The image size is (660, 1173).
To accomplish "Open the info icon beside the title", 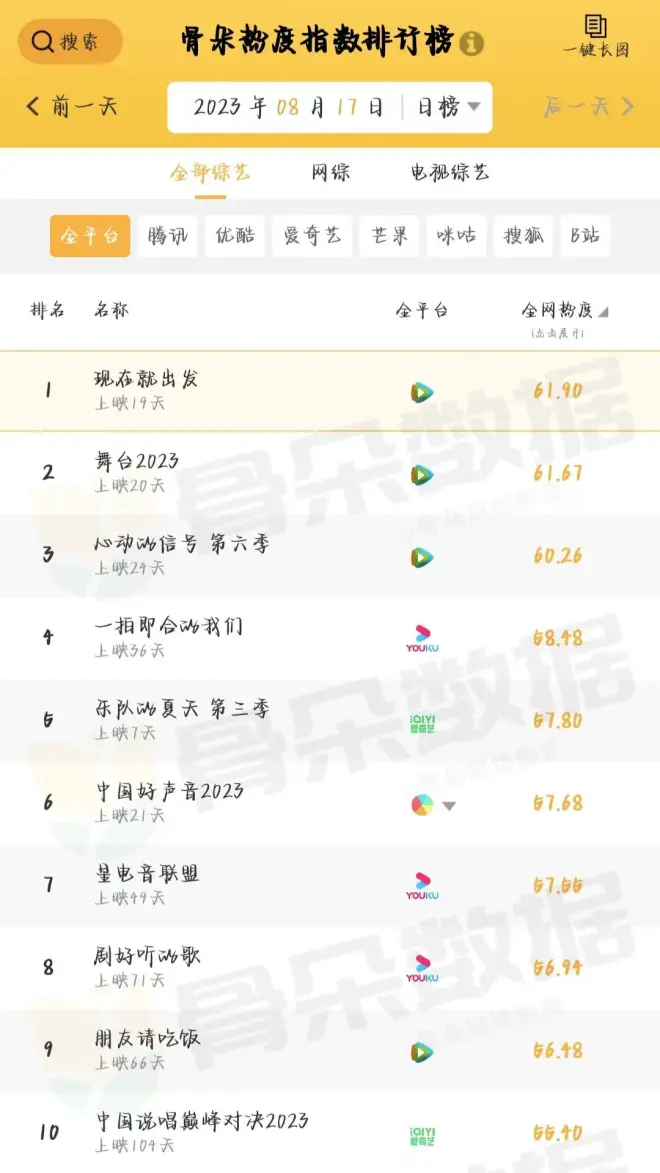I will [x=472, y=43].
